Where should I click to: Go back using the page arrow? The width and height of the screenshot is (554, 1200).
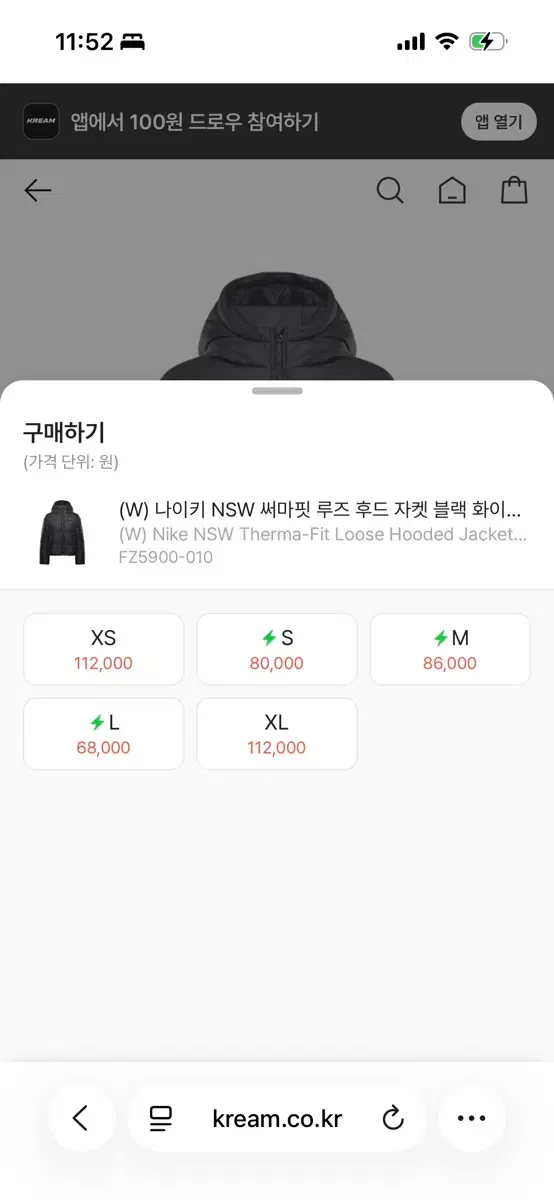38,190
